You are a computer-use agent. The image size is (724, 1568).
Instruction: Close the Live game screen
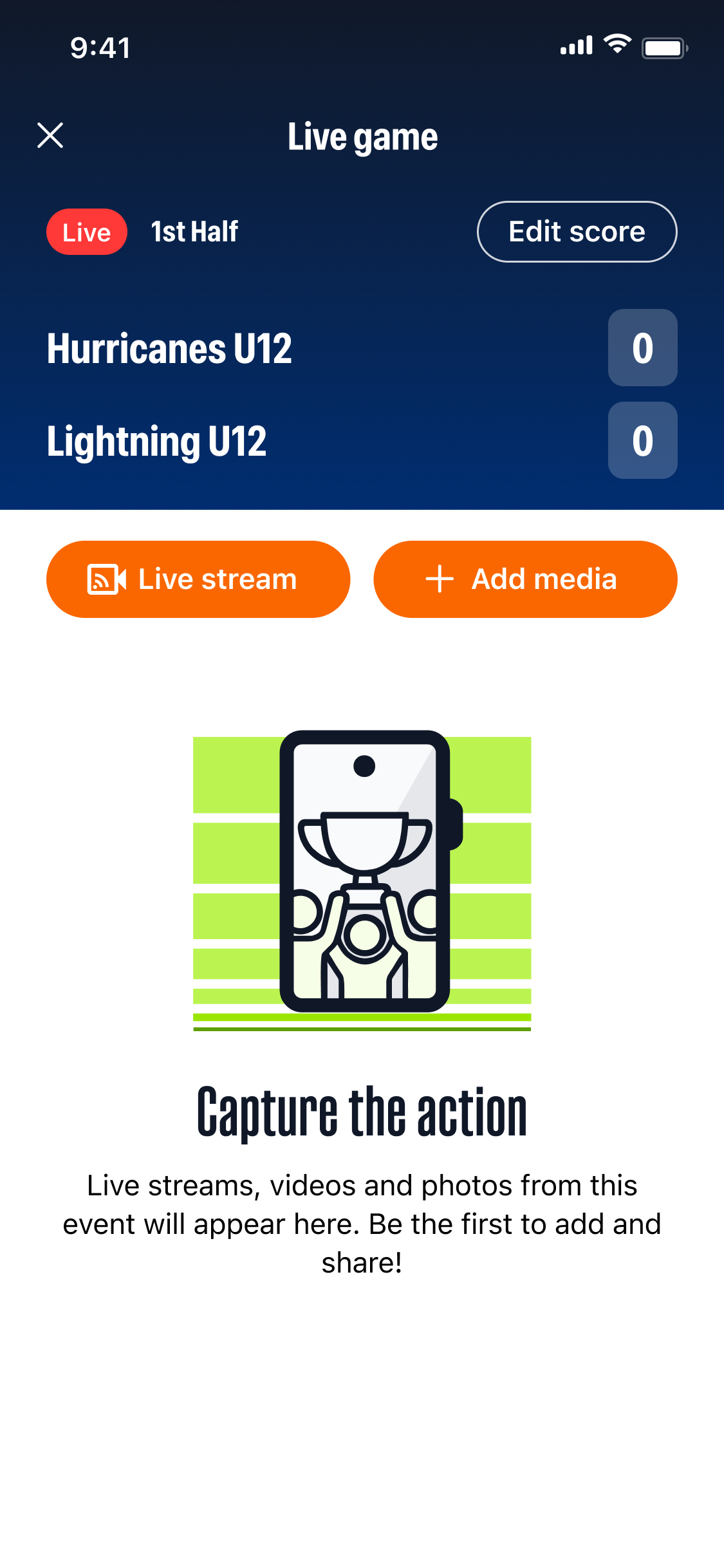point(50,136)
